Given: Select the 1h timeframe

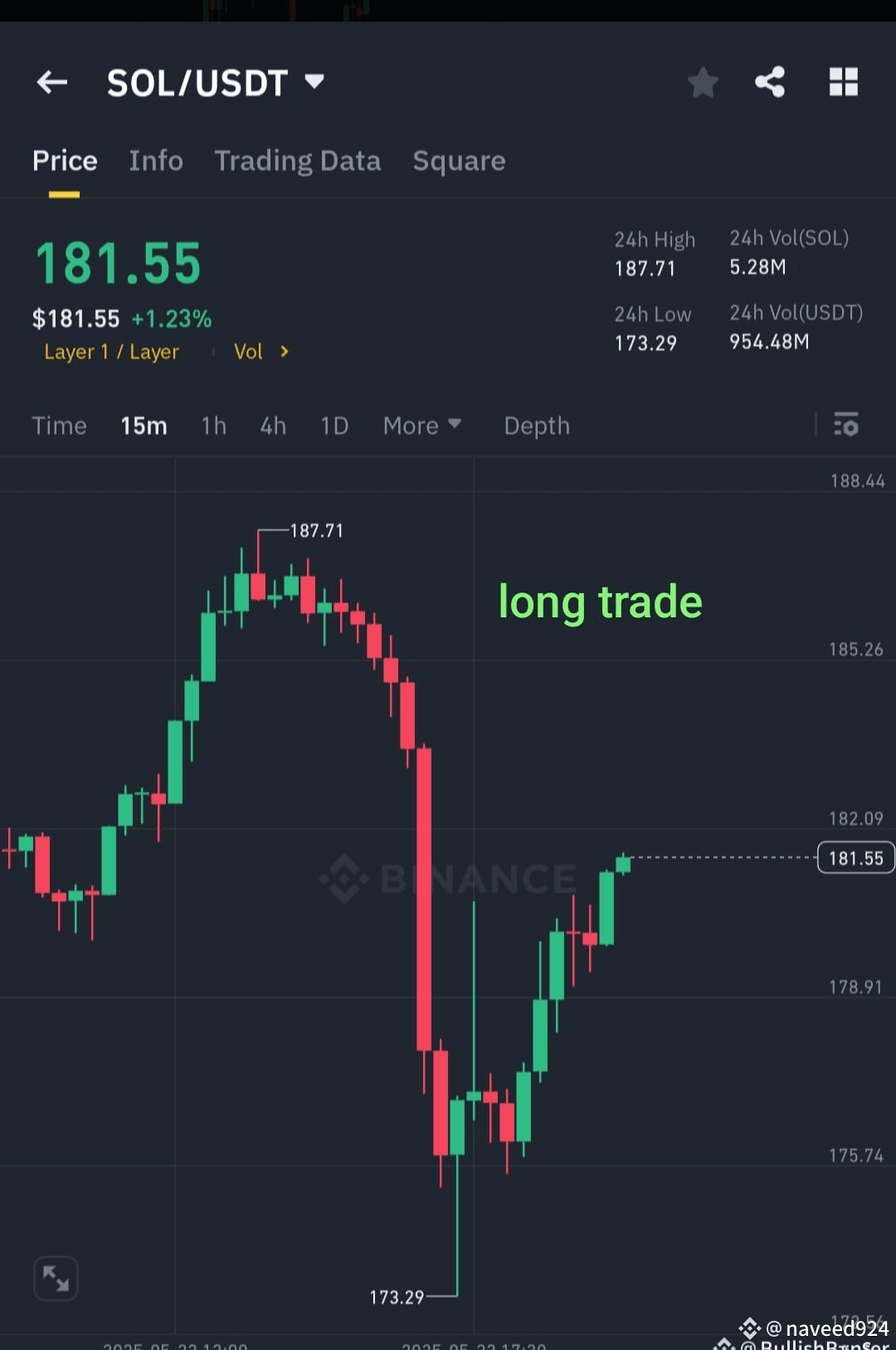Looking at the screenshot, I should click(x=213, y=425).
